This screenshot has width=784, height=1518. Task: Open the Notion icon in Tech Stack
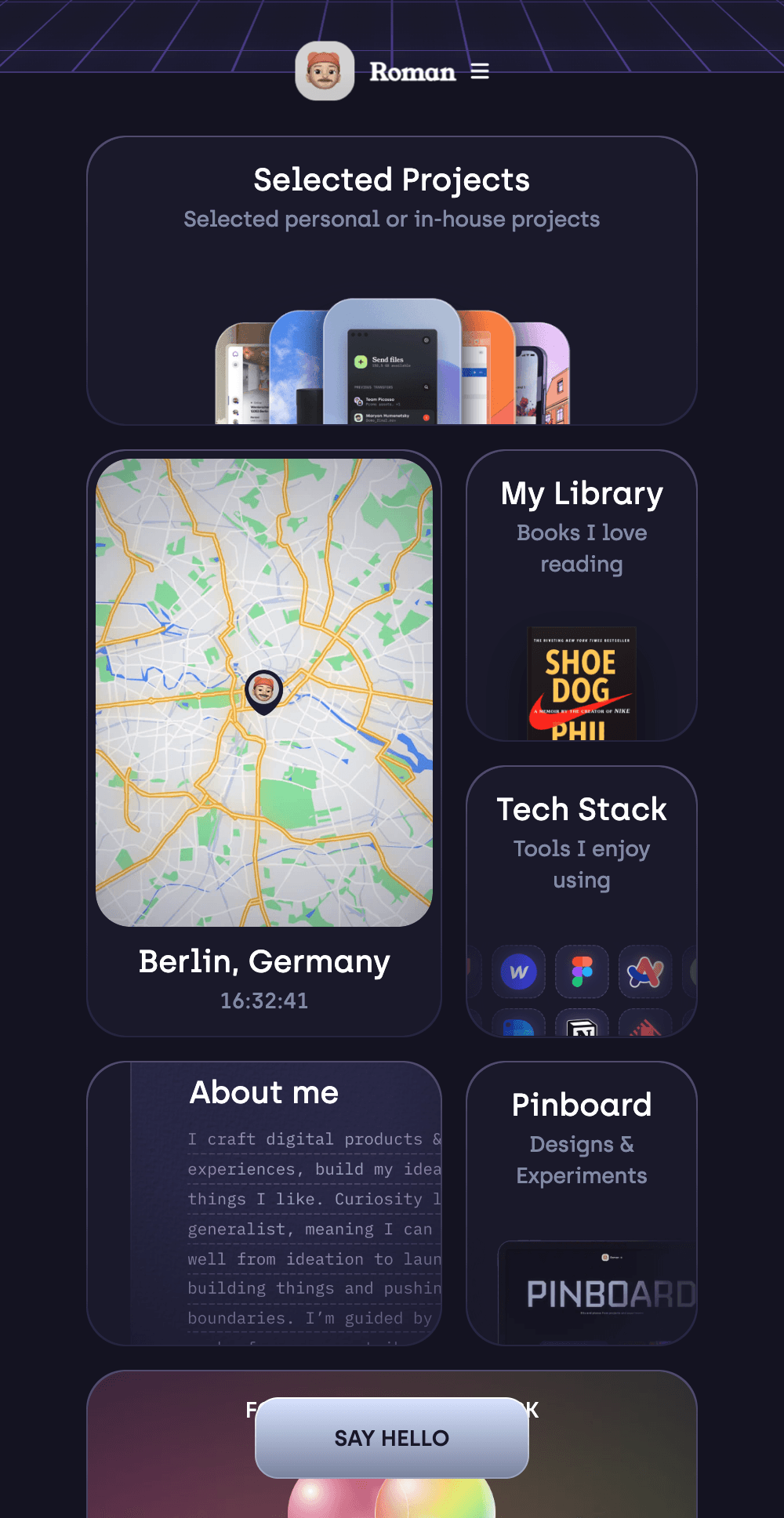tap(582, 1026)
